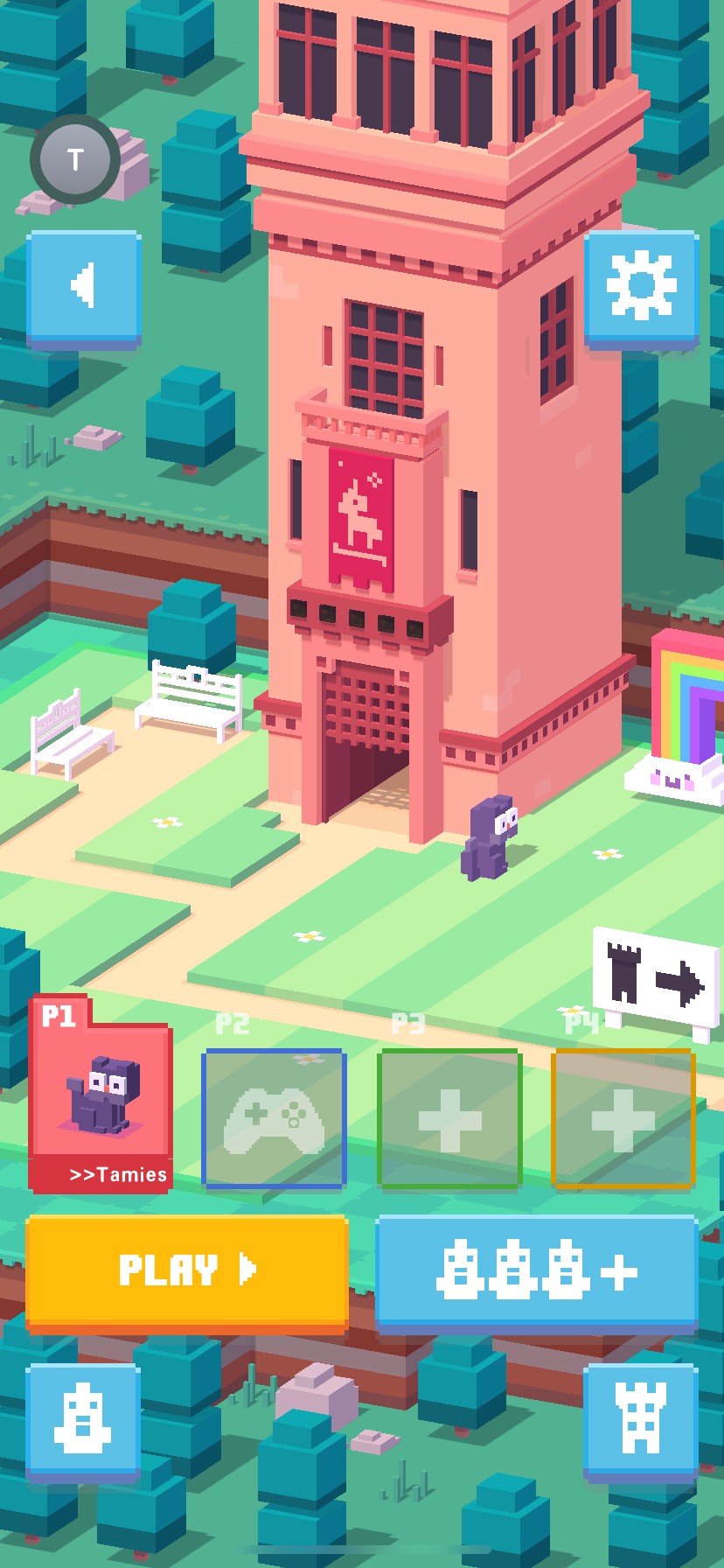This screenshot has height=1568, width=724.
Task: Add a third player in P3 slot
Action: pos(449,1117)
